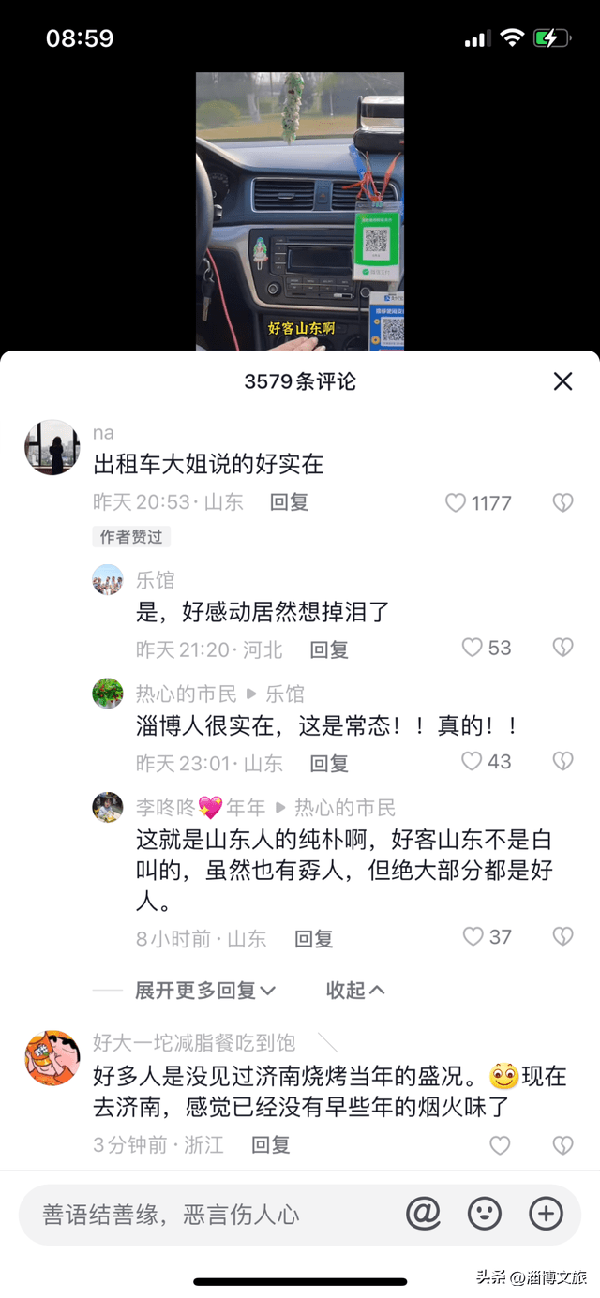600x1298 pixels.
Task: Reply to na's comment
Action: tap(289, 503)
